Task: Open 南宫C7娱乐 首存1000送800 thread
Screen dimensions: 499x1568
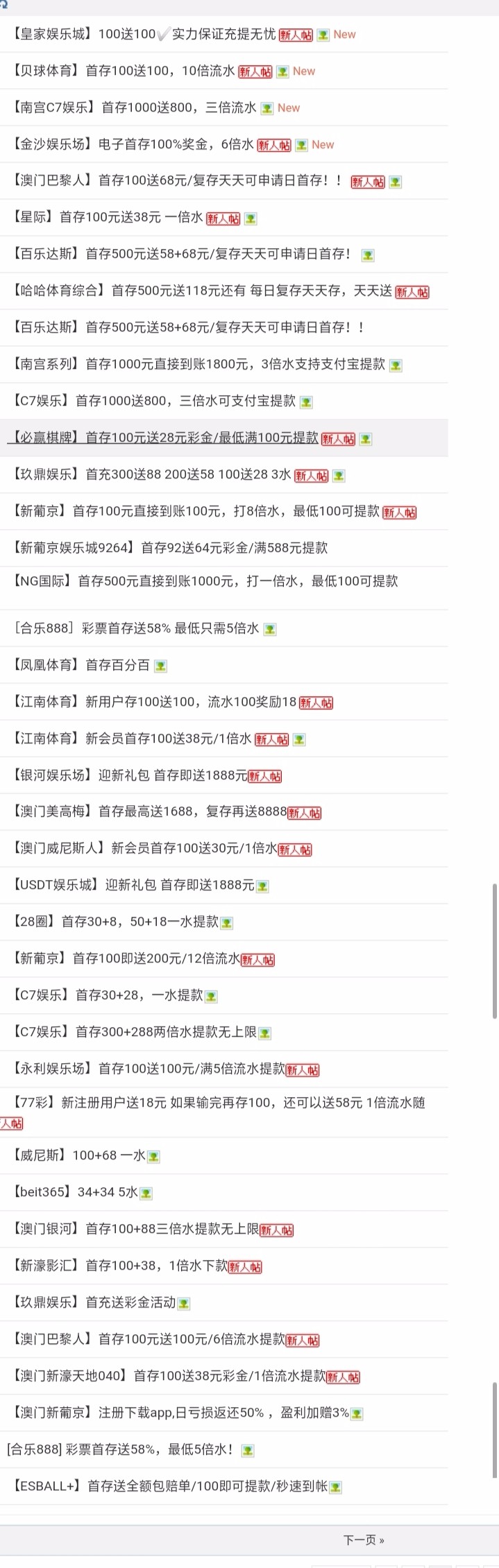Action: (133, 107)
